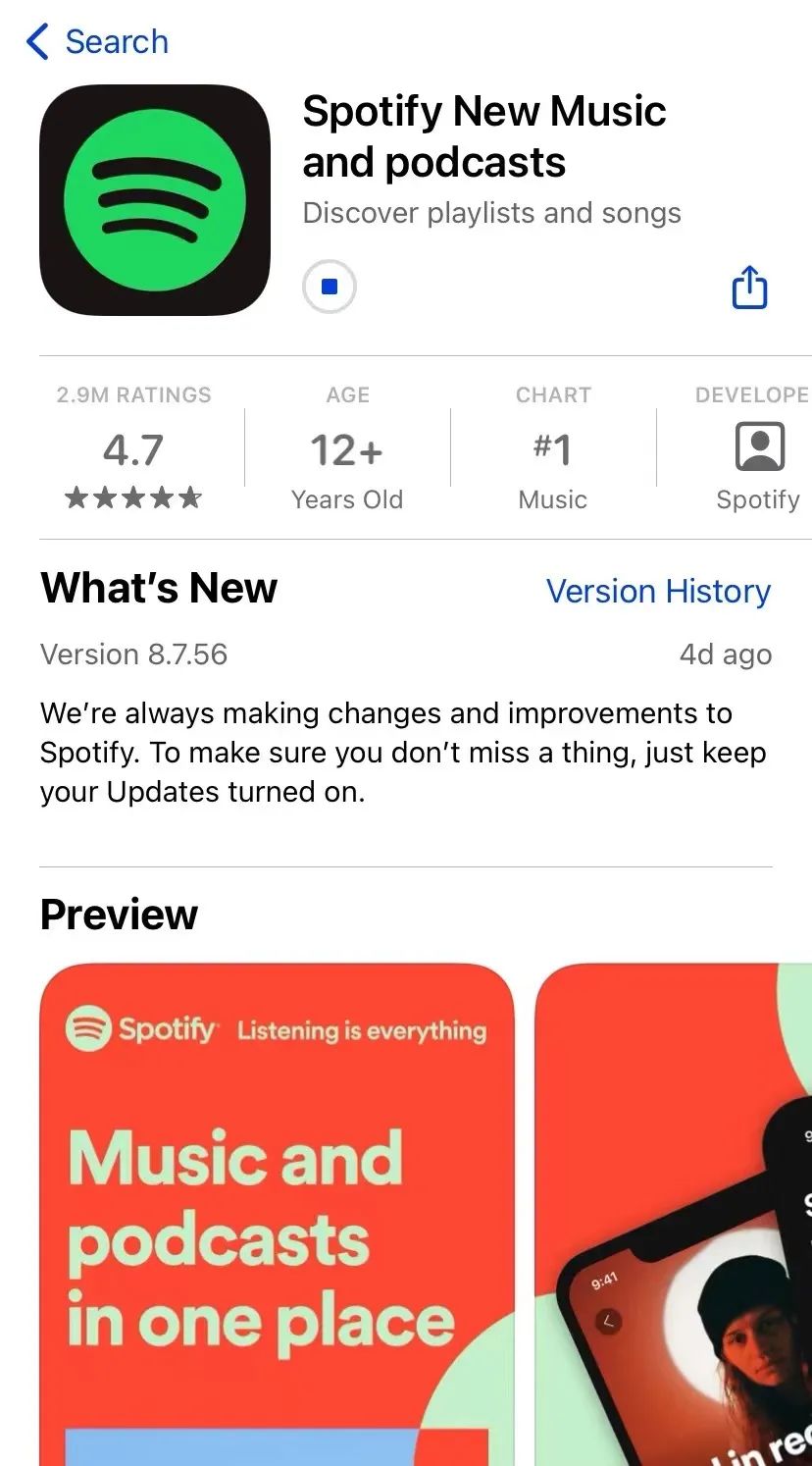This screenshot has width=812, height=1466.
Task: Go back to Search
Action: pyautogui.click(x=96, y=41)
